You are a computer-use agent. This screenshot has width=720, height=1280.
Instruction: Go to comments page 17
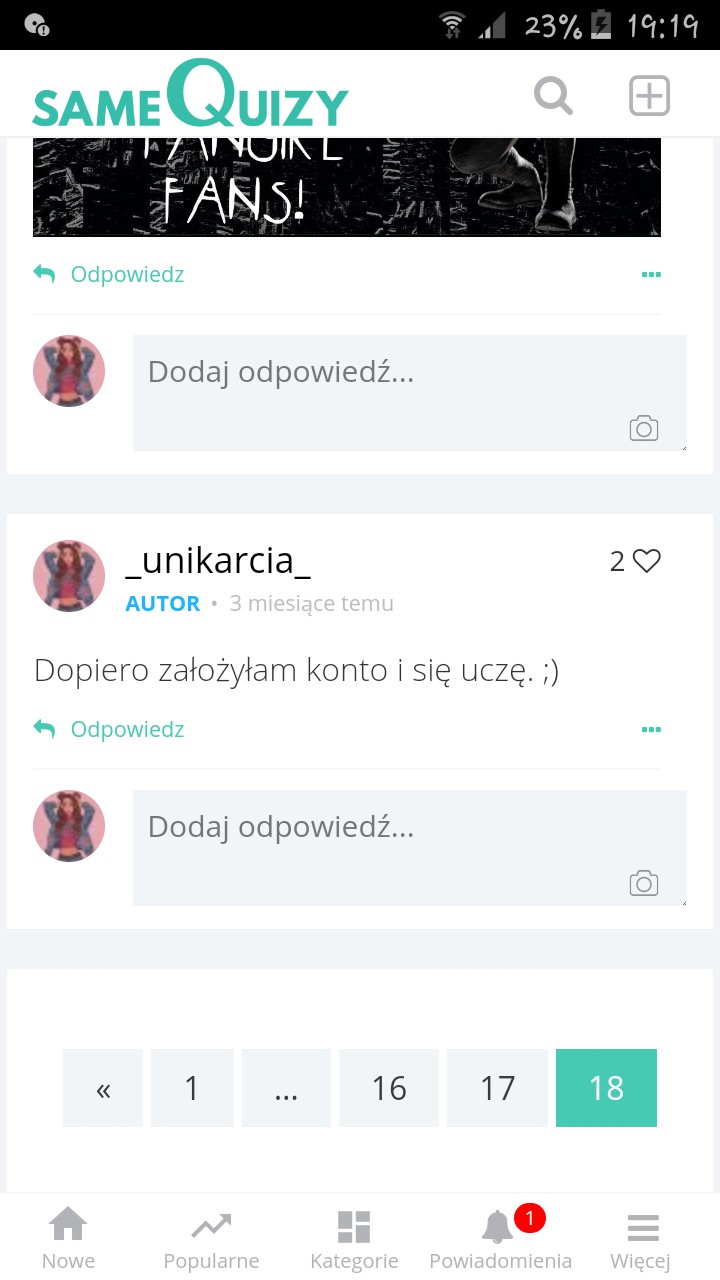[x=497, y=1088]
